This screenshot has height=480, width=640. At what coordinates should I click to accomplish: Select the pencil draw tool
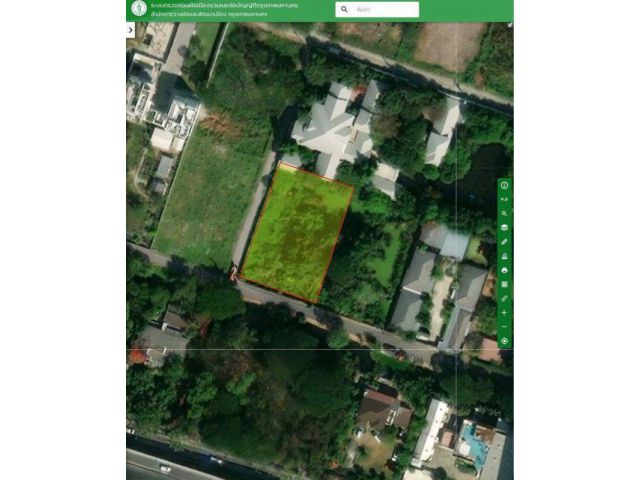pos(504,242)
